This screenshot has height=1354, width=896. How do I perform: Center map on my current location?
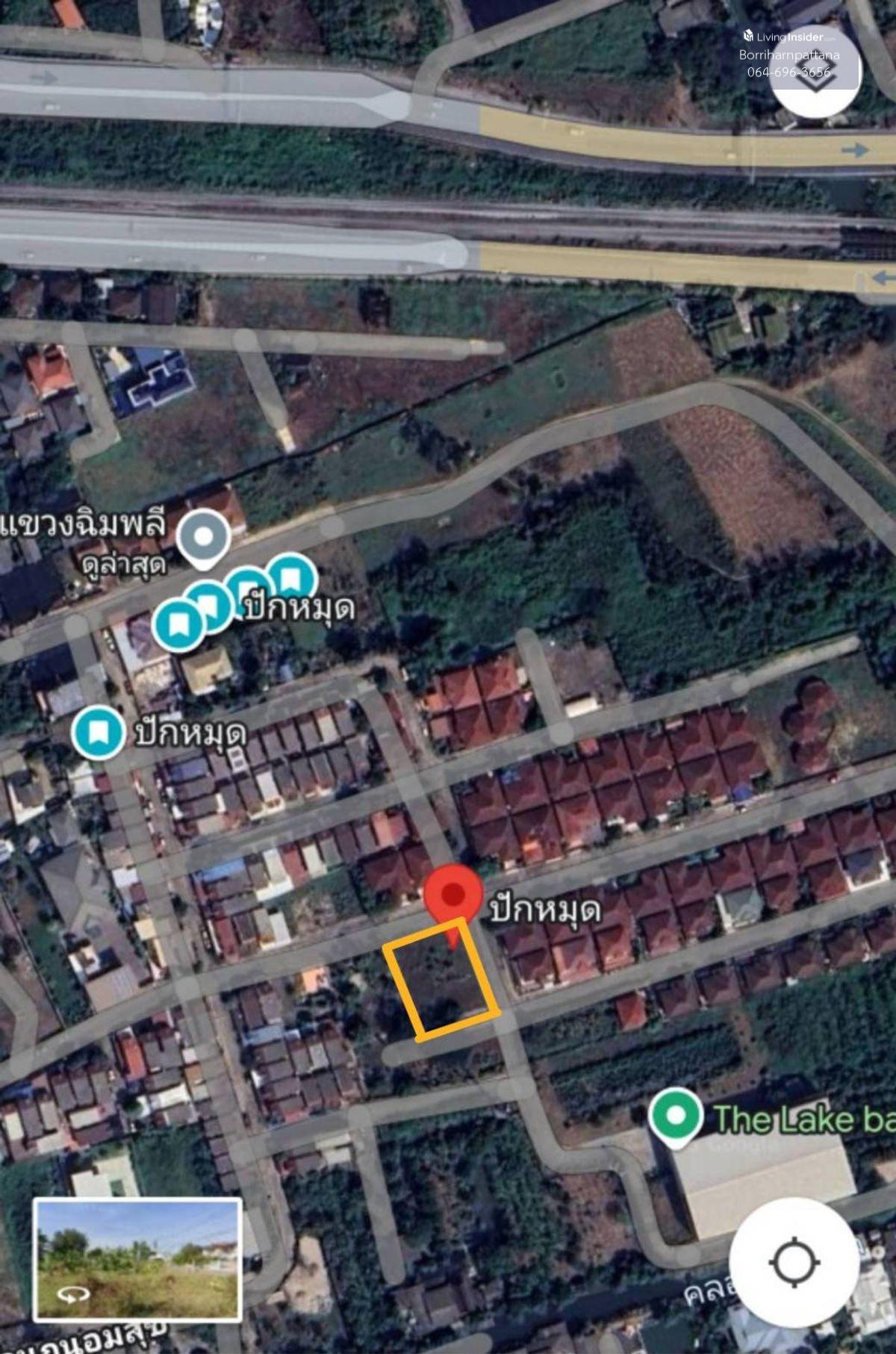tap(794, 1261)
